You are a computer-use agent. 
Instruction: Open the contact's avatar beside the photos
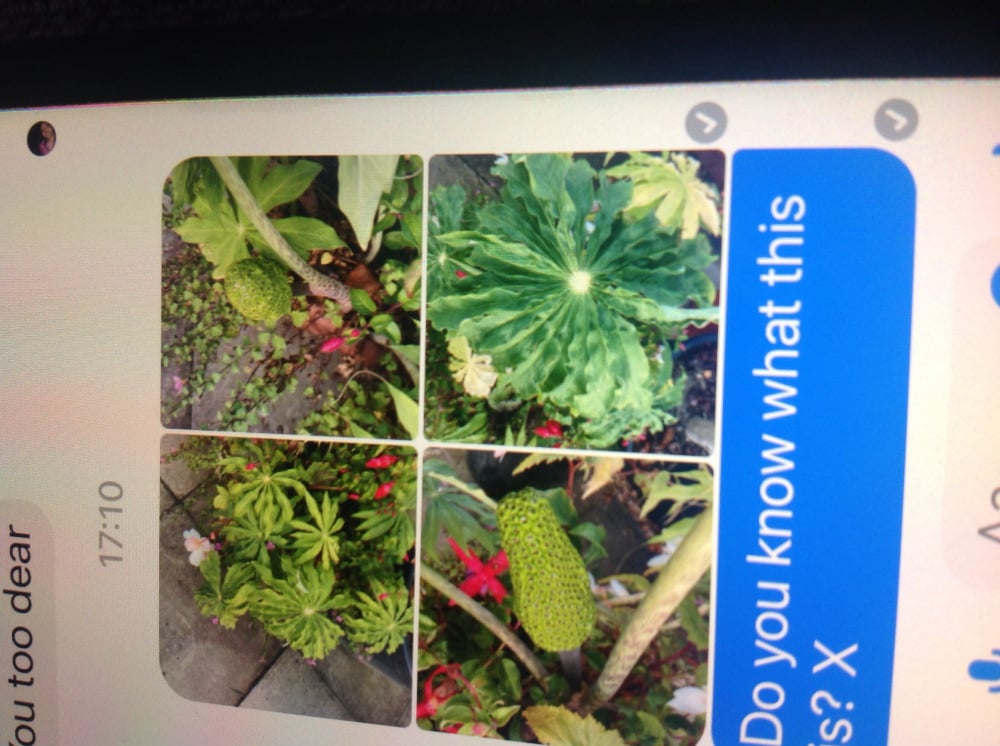(41, 138)
